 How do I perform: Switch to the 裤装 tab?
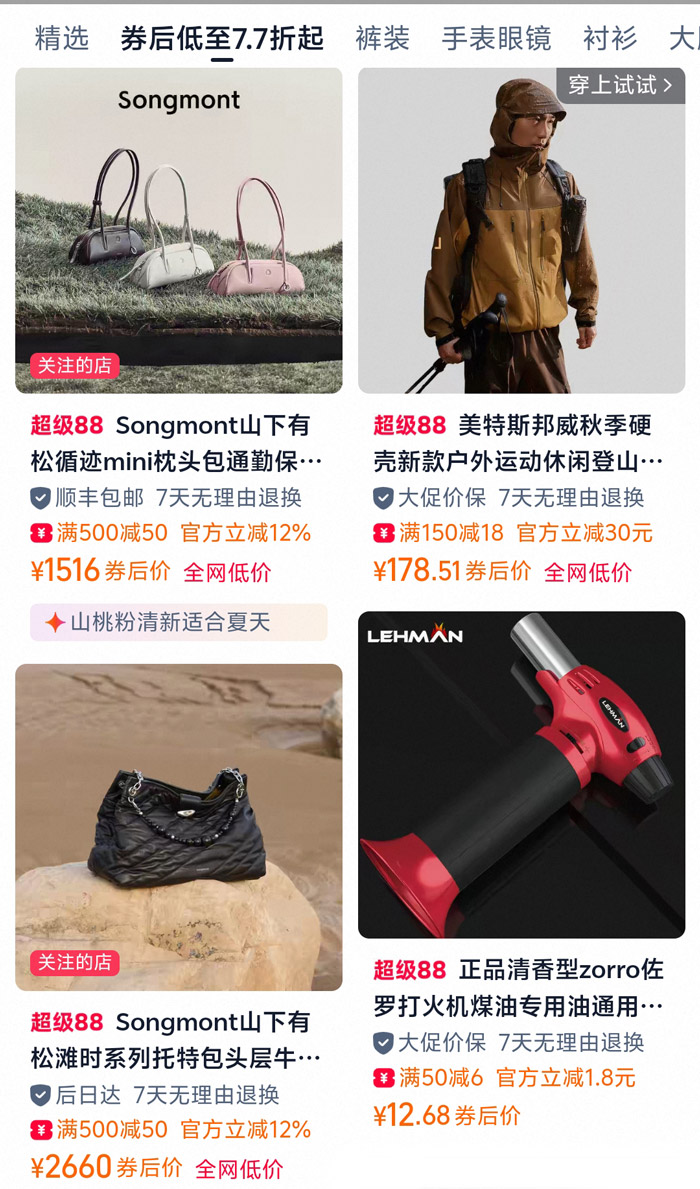point(382,38)
